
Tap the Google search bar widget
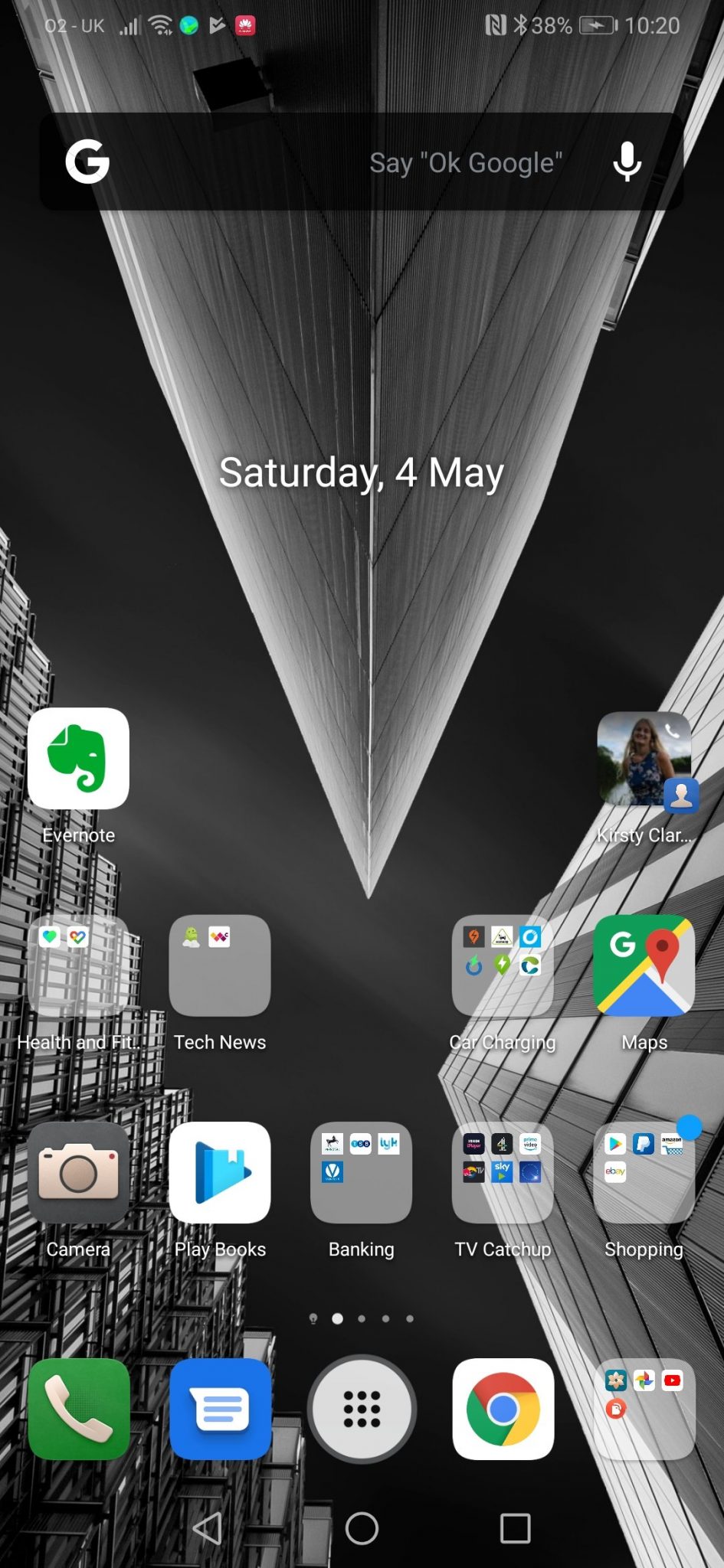(x=361, y=162)
